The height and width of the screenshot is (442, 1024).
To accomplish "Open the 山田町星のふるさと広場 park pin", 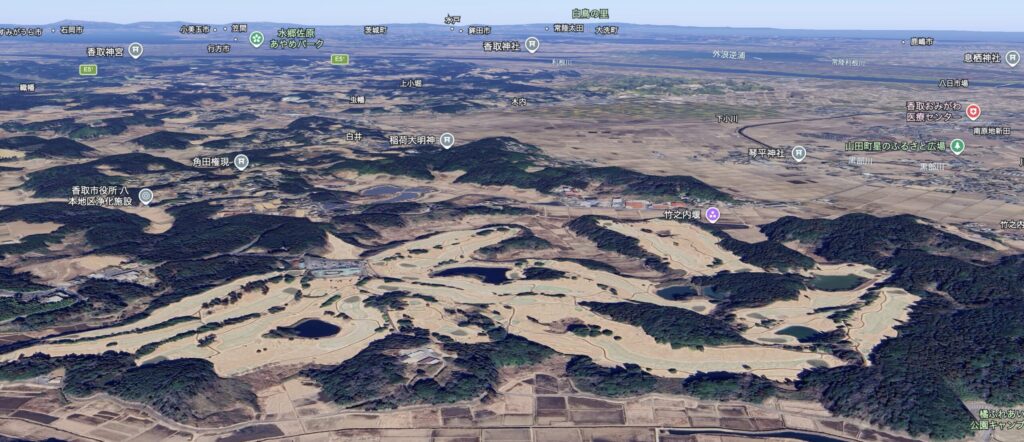I will (957, 146).
